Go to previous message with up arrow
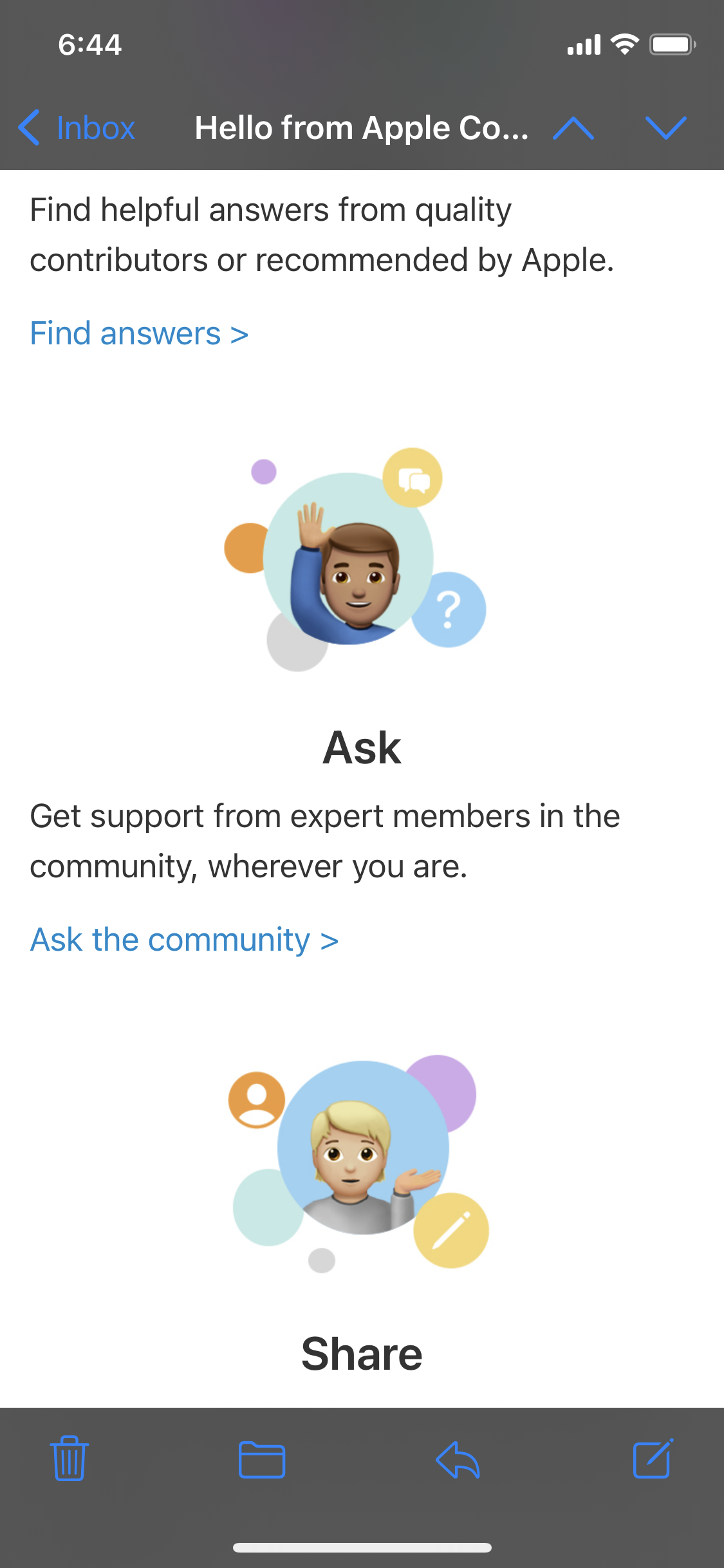The height and width of the screenshot is (1568, 724). [573, 127]
